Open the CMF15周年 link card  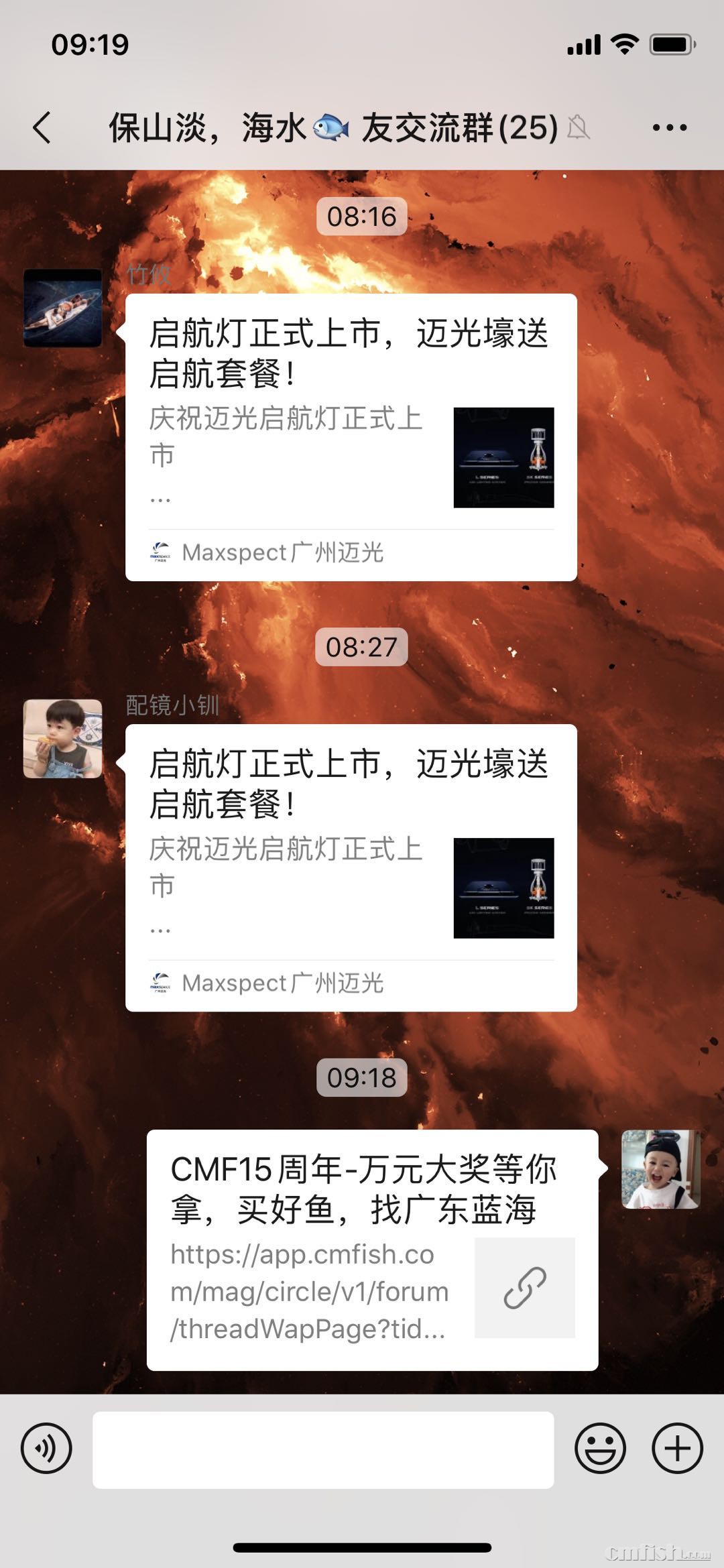[x=372, y=1250]
